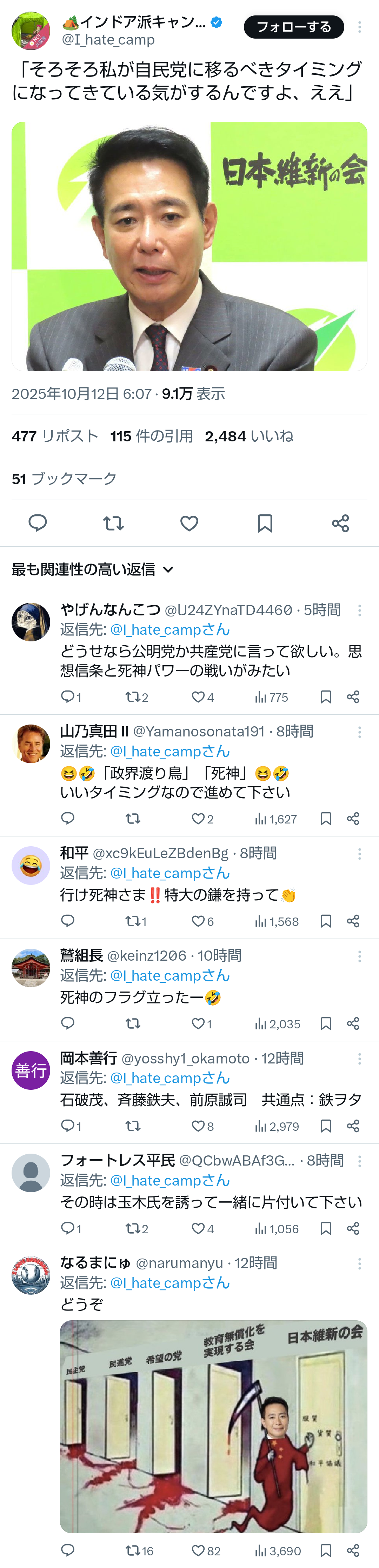Bookmark the main post
This screenshot has width=379, height=1568.
265,523
